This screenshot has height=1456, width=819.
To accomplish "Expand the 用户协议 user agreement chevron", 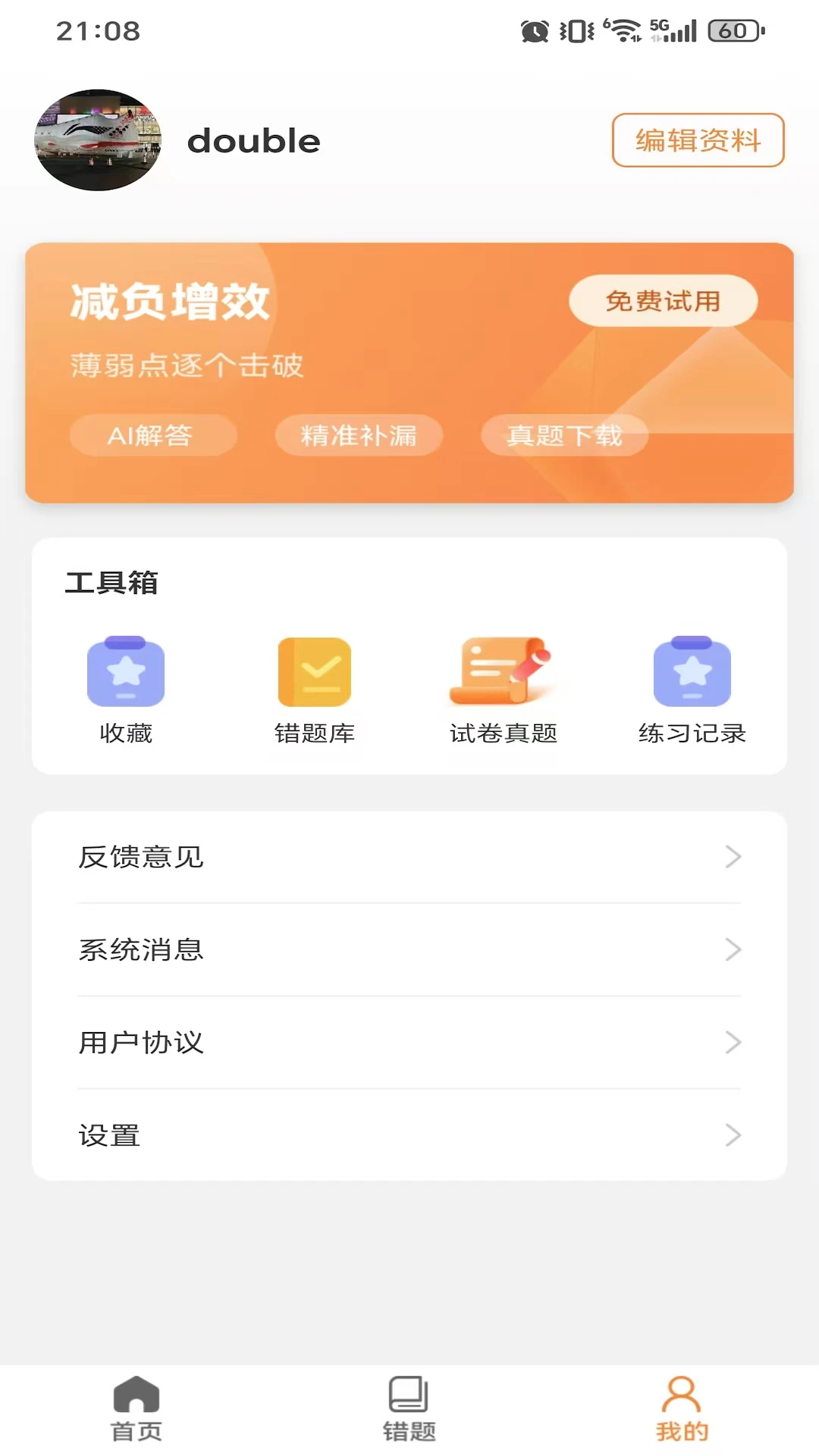I will pyautogui.click(x=733, y=1042).
